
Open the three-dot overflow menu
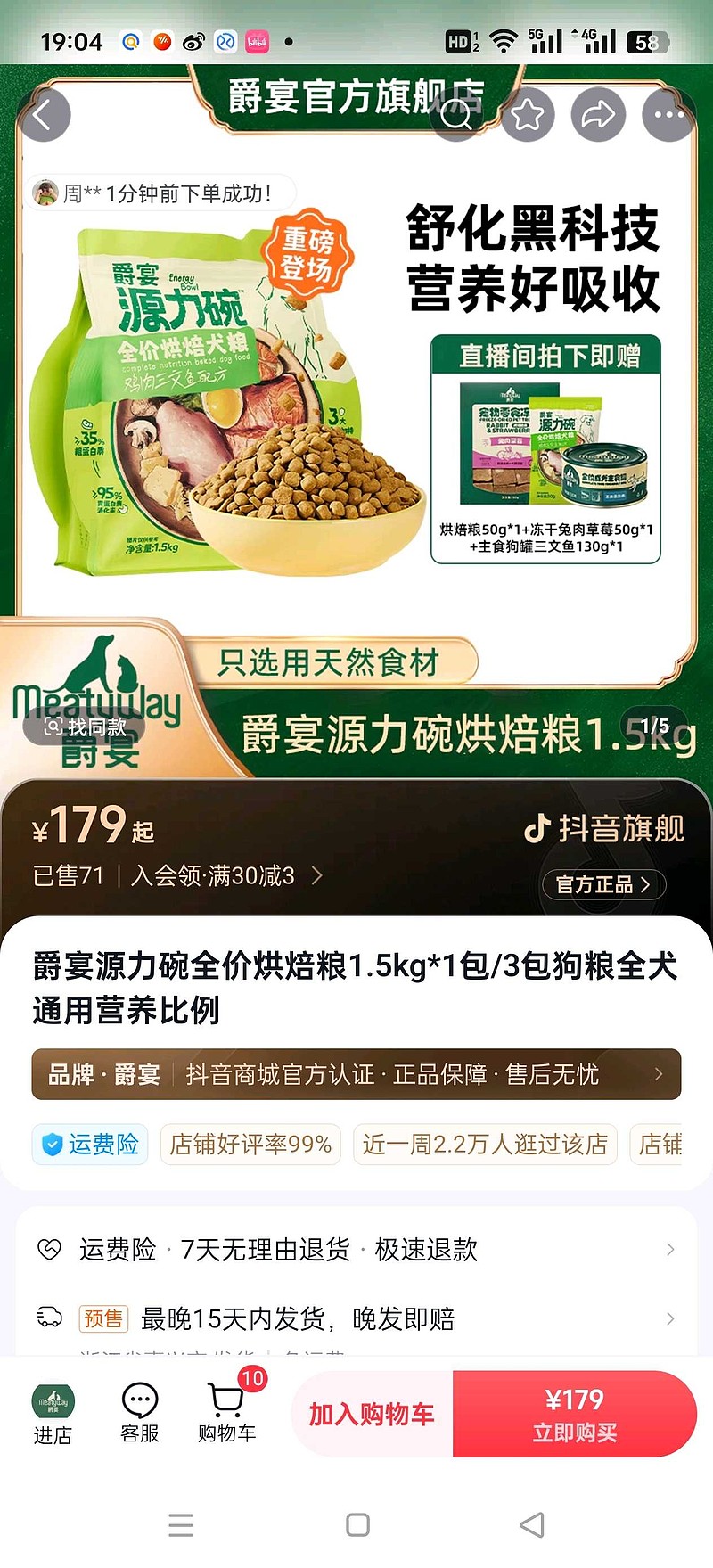tap(668, 115)
